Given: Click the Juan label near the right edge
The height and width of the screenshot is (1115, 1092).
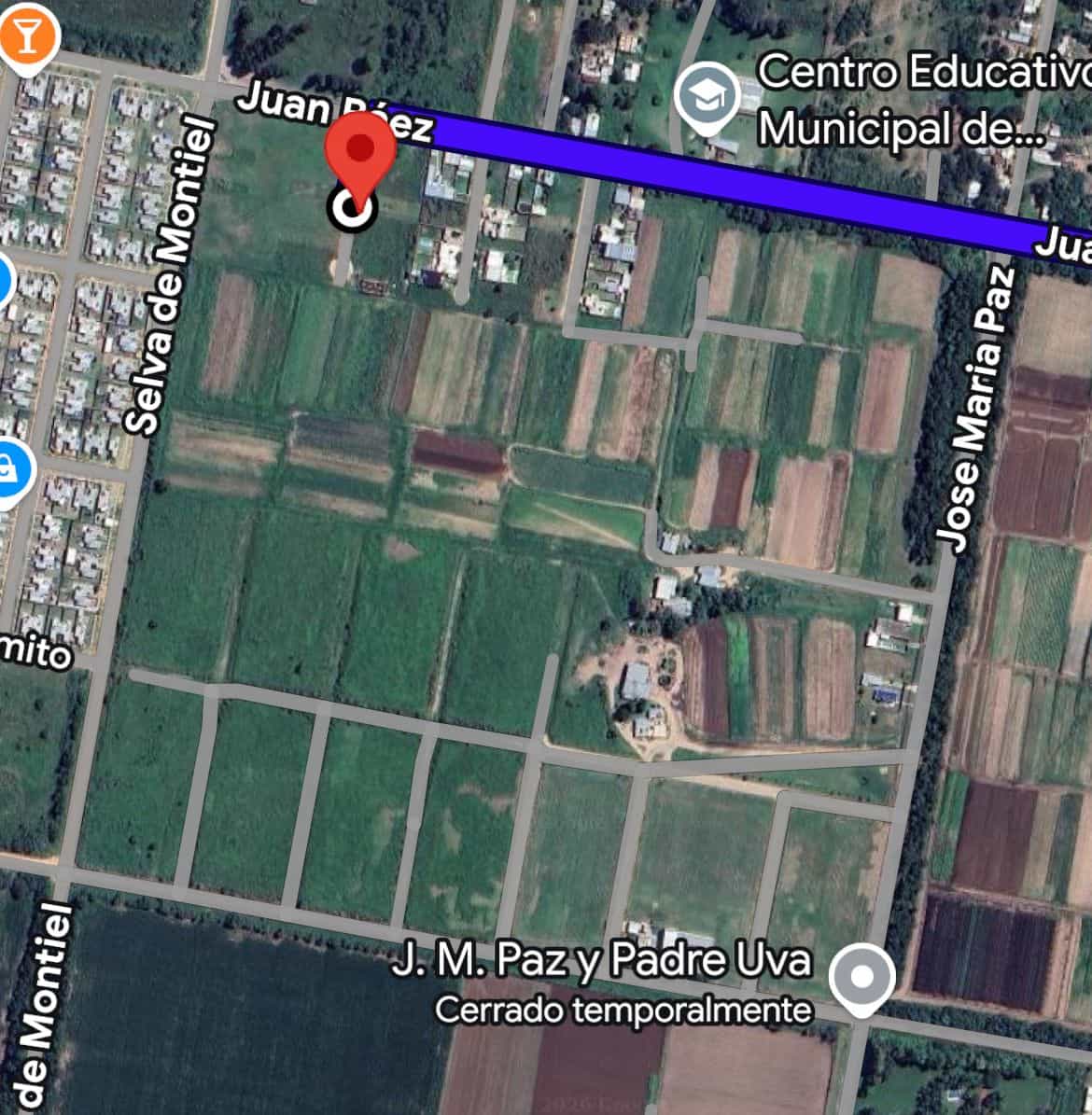Looking at the screenshot, I should [1067, 246].
